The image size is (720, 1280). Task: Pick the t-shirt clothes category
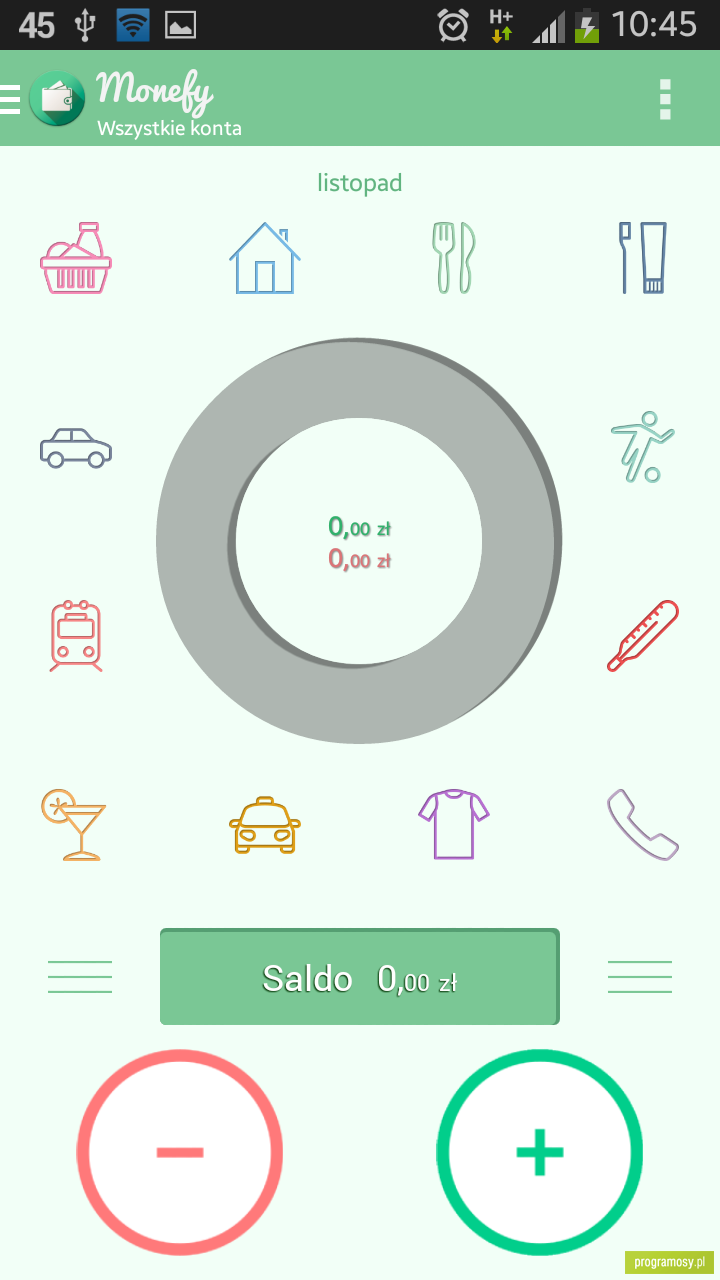coord(453,824)
